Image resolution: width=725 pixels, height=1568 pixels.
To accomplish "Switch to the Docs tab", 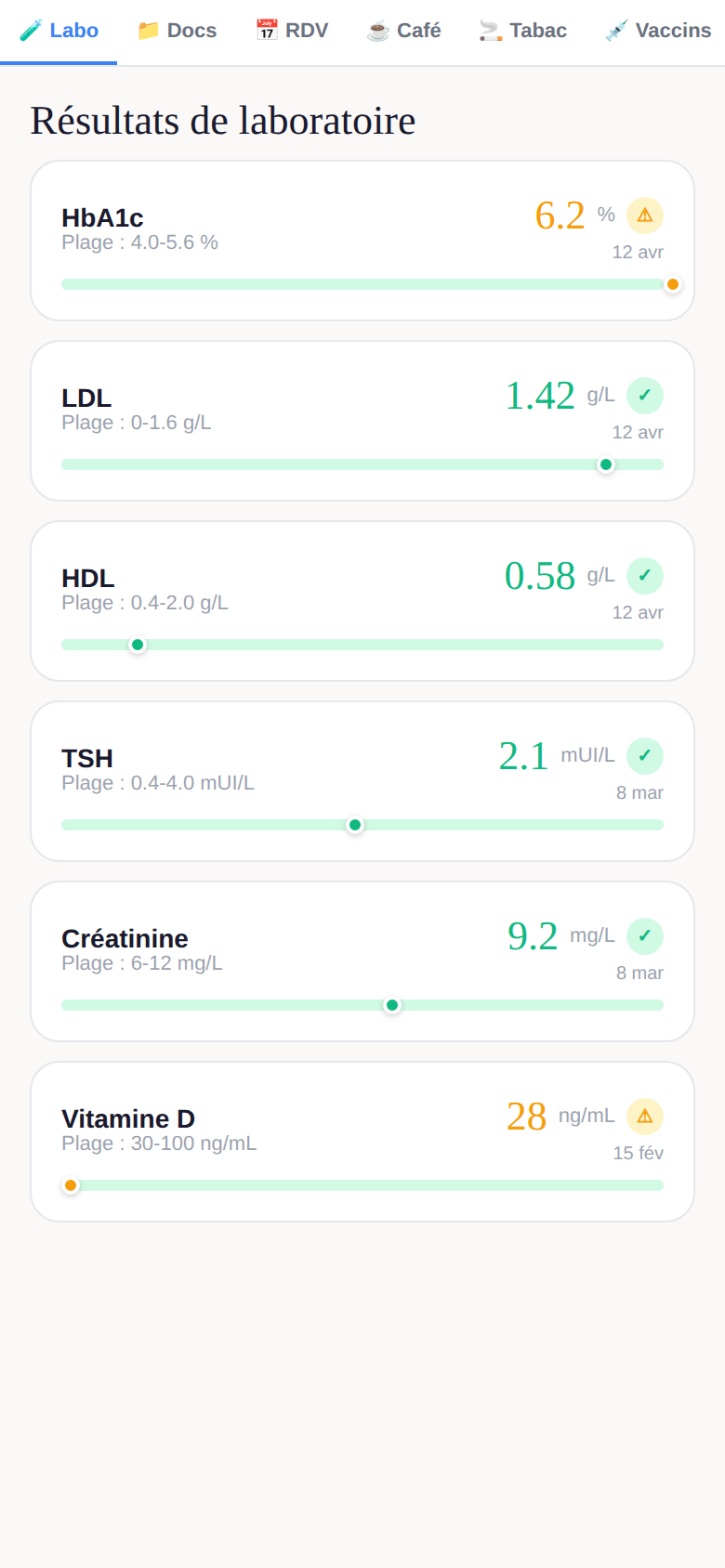I will point(177,31).
